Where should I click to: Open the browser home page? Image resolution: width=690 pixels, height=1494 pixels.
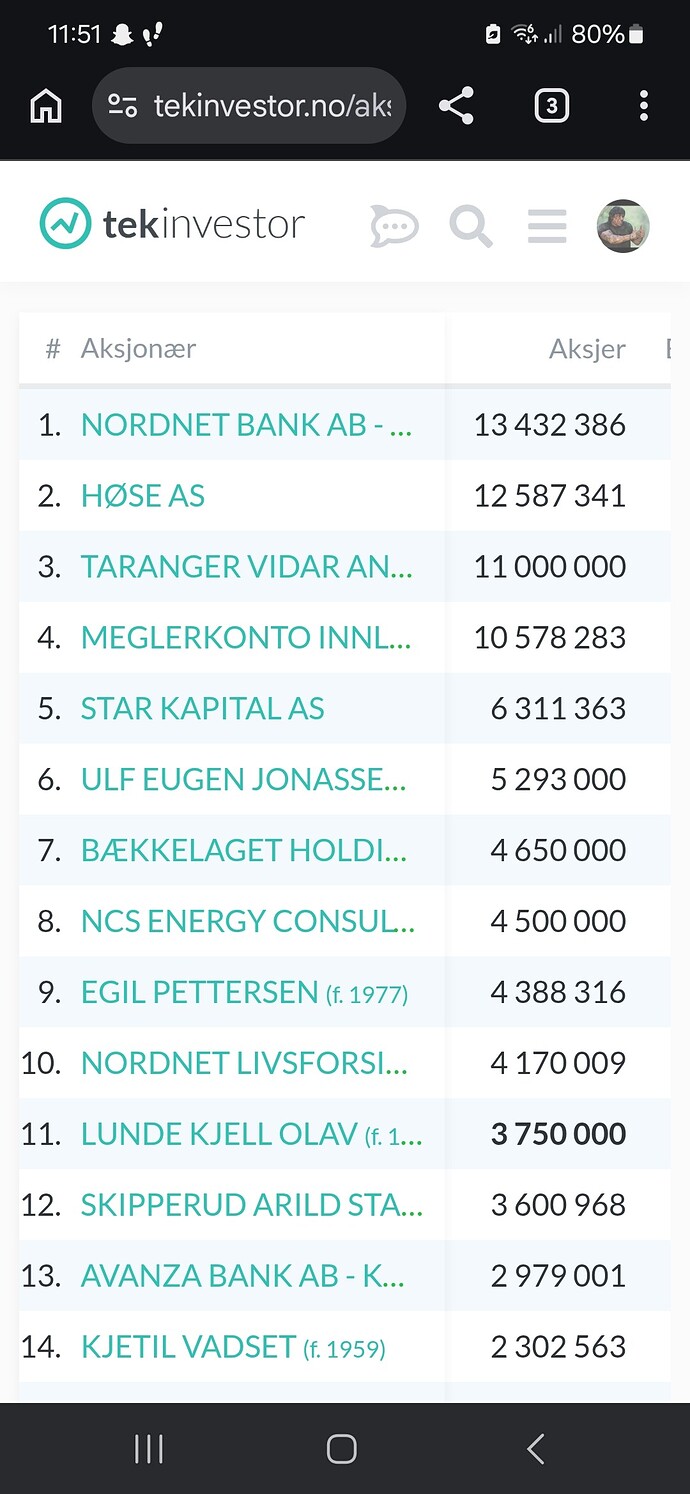46,105
